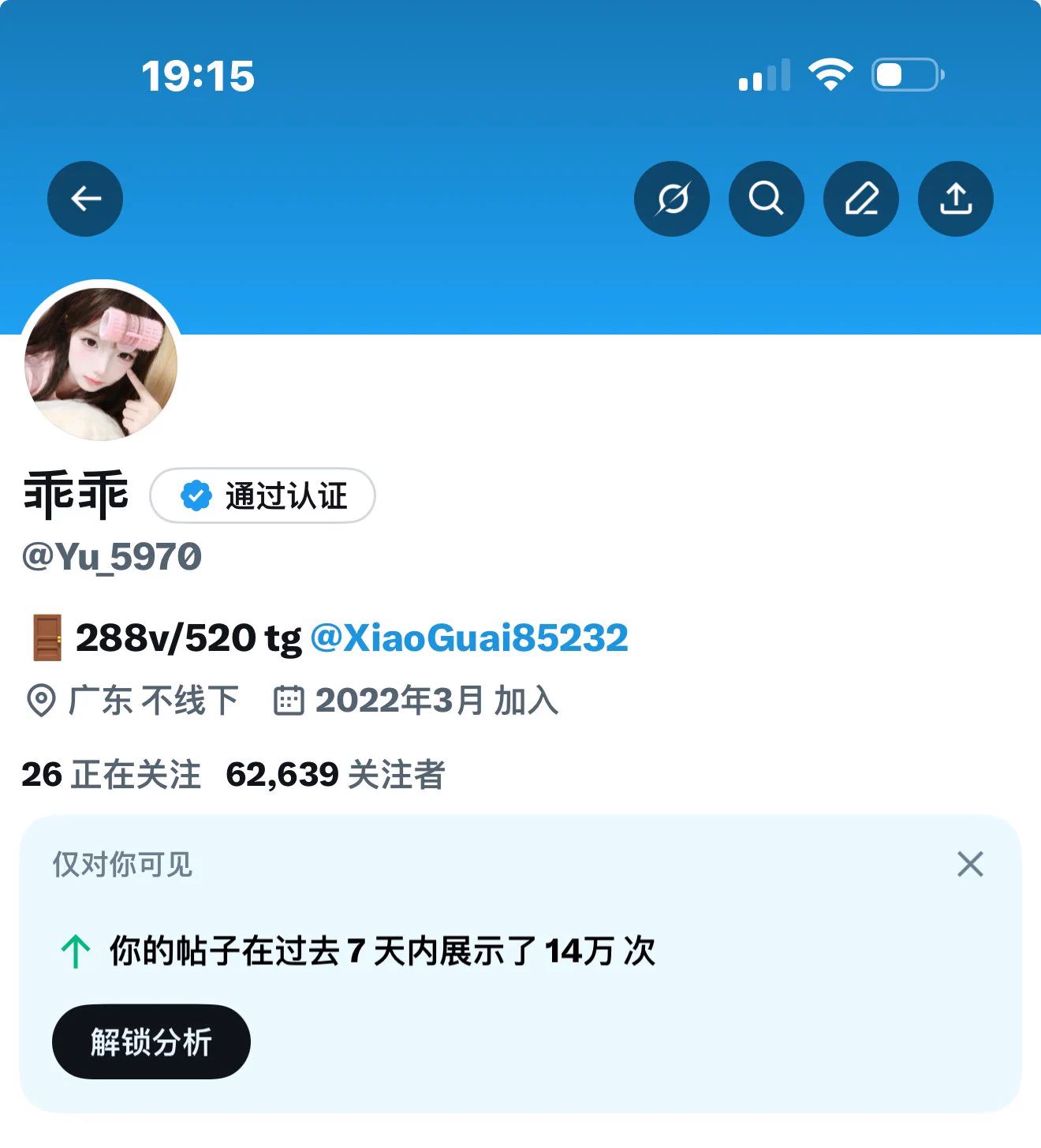View the 62,639 关注者 followers list
This screenshot has height=1148, width=1041.
coord(335,775)
